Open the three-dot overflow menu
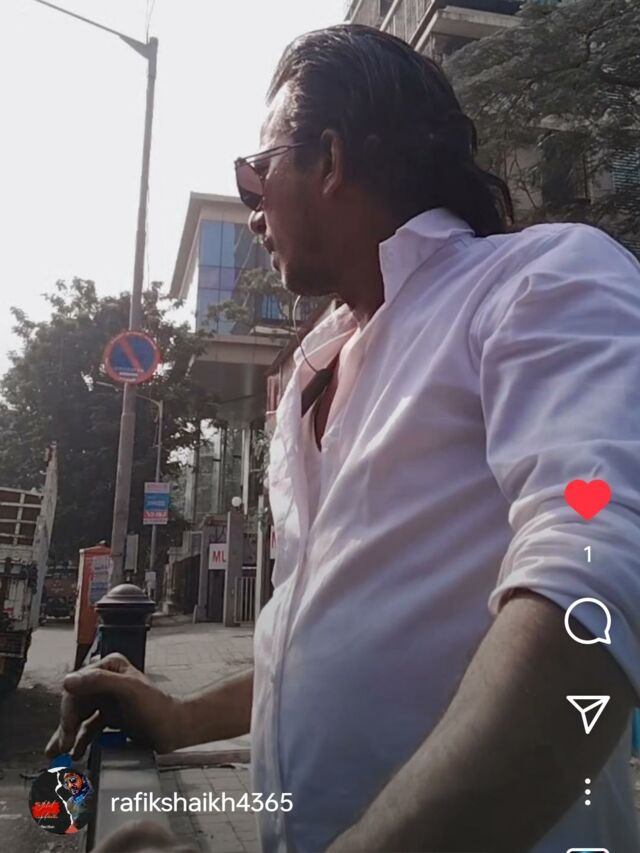The height and width of the screenshot is (853, 640). point(587,791)
